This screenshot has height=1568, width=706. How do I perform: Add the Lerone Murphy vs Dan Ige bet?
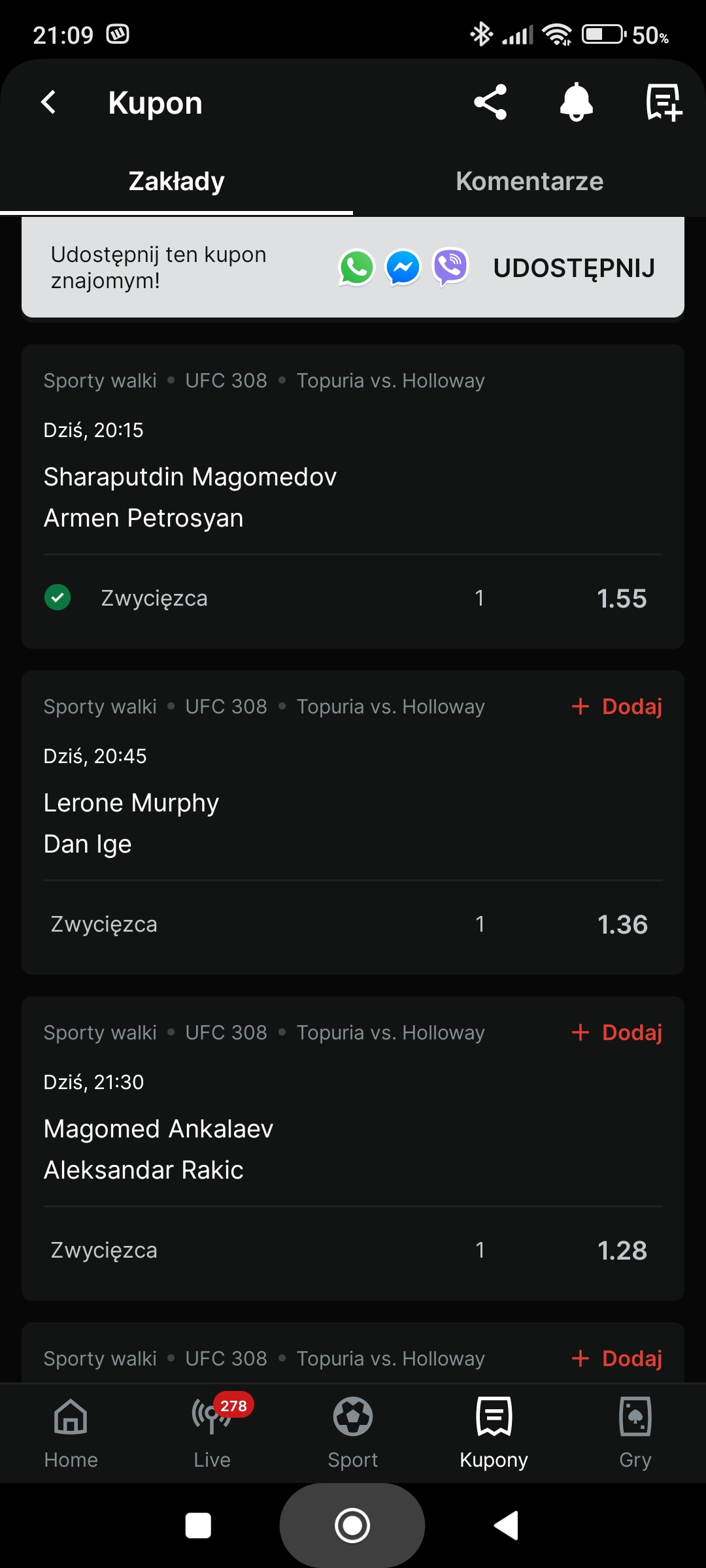(617, 706)
